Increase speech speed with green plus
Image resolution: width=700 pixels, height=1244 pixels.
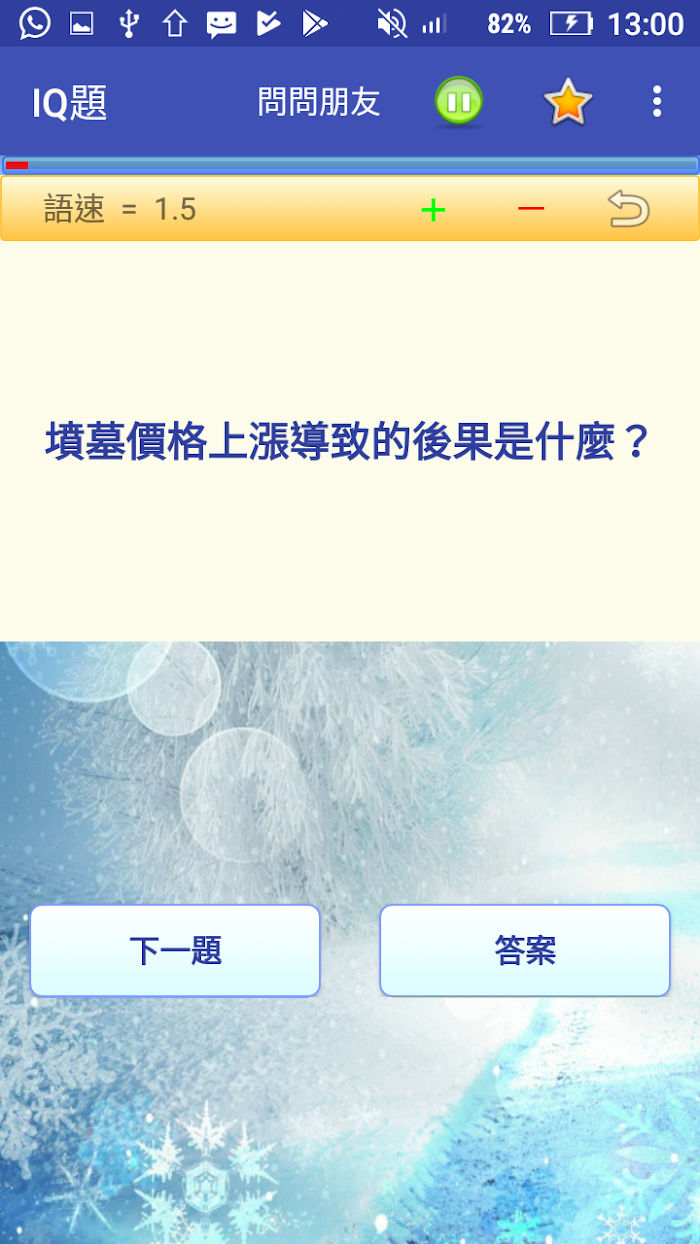point(433,210)
